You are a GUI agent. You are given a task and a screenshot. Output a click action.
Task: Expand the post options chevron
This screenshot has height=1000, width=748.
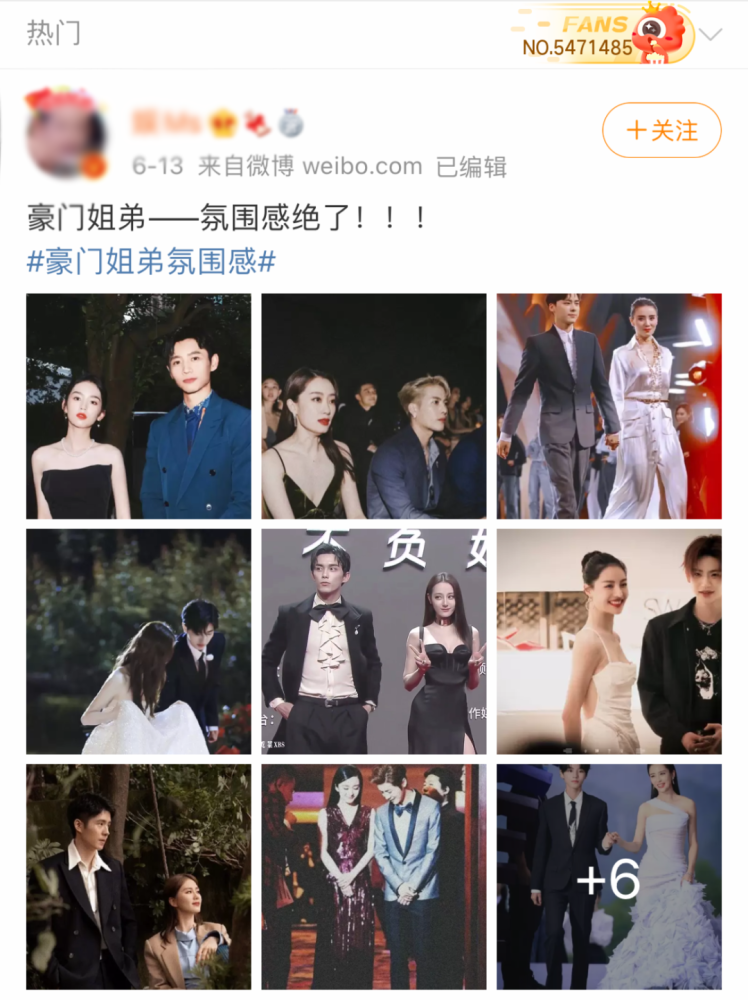pyautogui.click(x=711, y=34)
